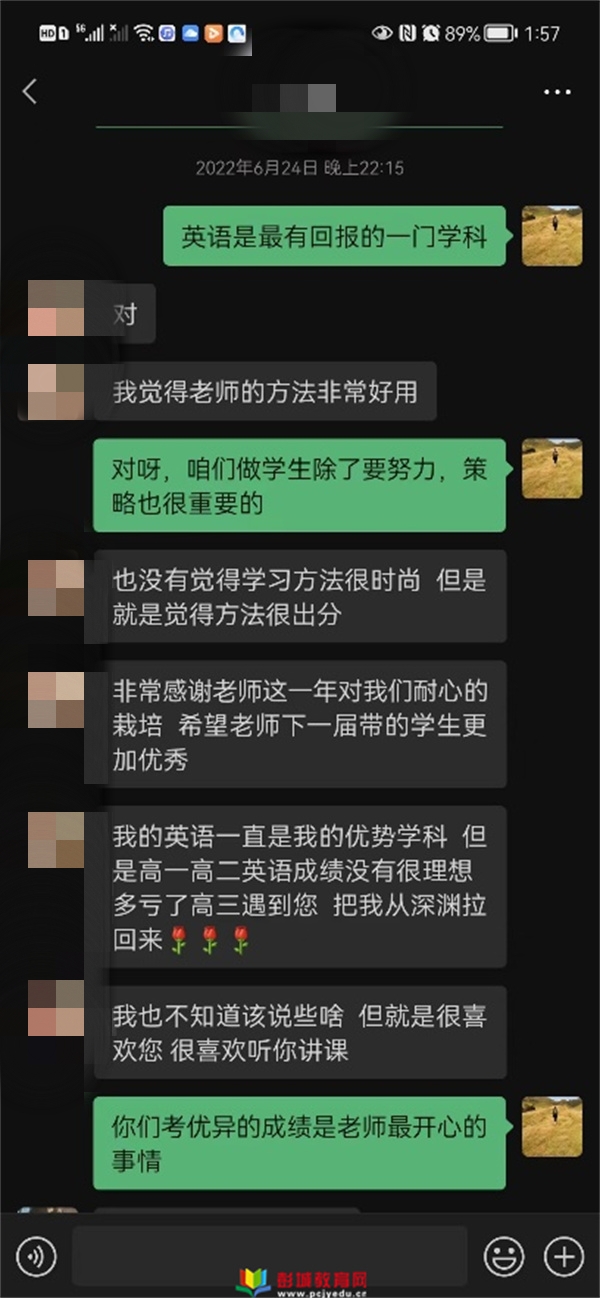Open avatar beside 我觉得老师的方法非常好用
This screenshot has height=1298, width=600.
56,391
